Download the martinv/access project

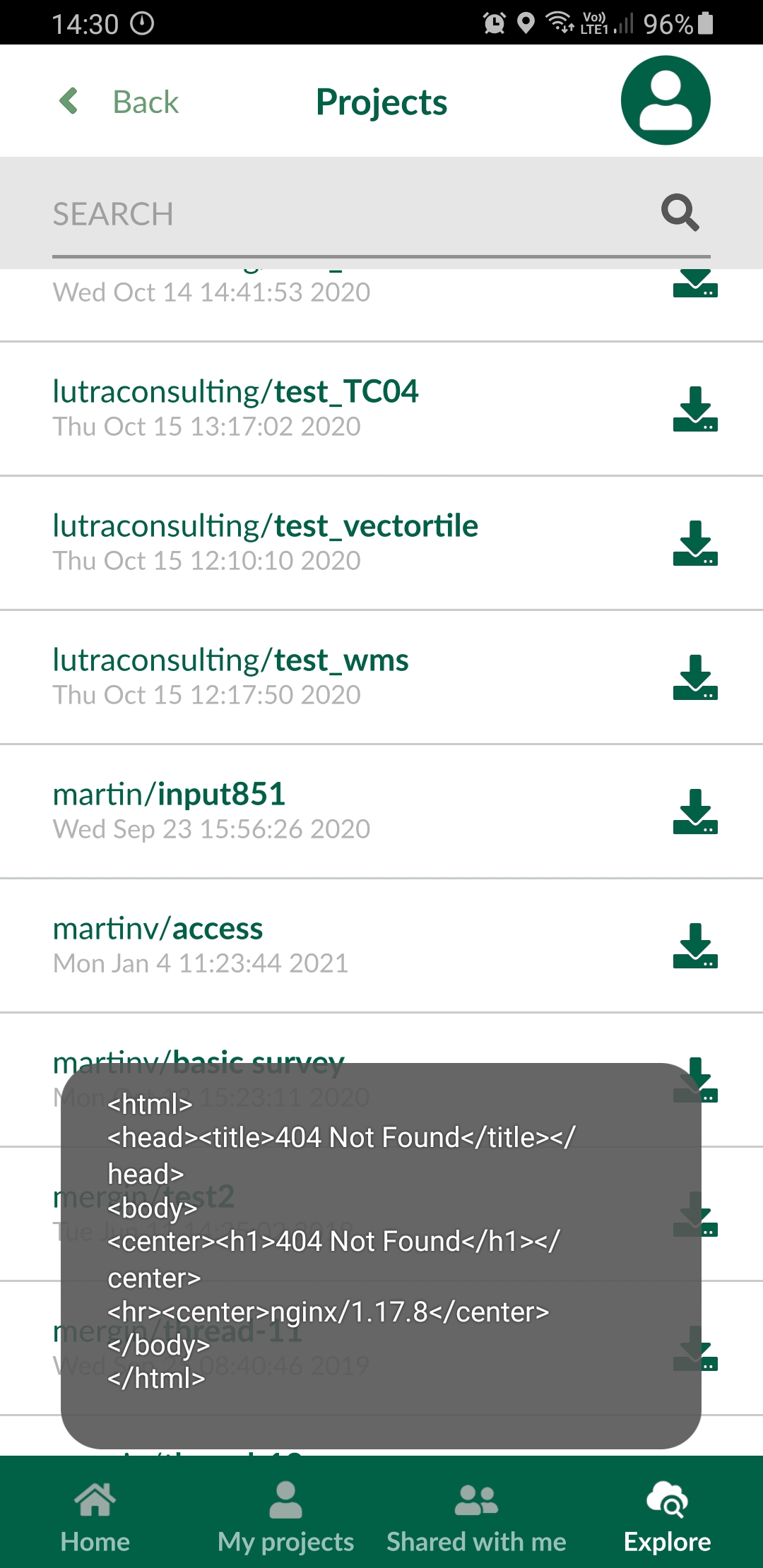(695, 945)
